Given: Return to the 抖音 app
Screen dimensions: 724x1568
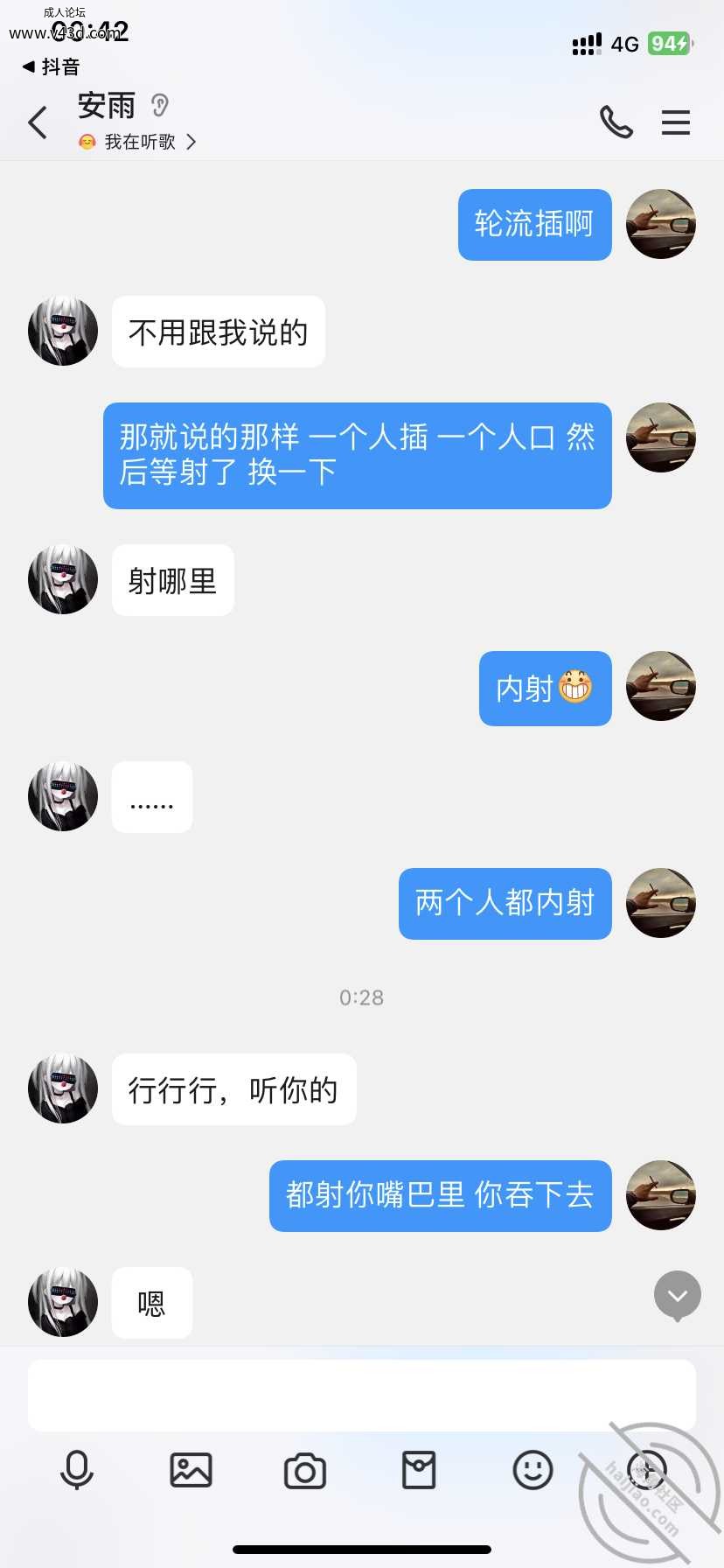Looking at the screenshot, I should coord(51,66).
